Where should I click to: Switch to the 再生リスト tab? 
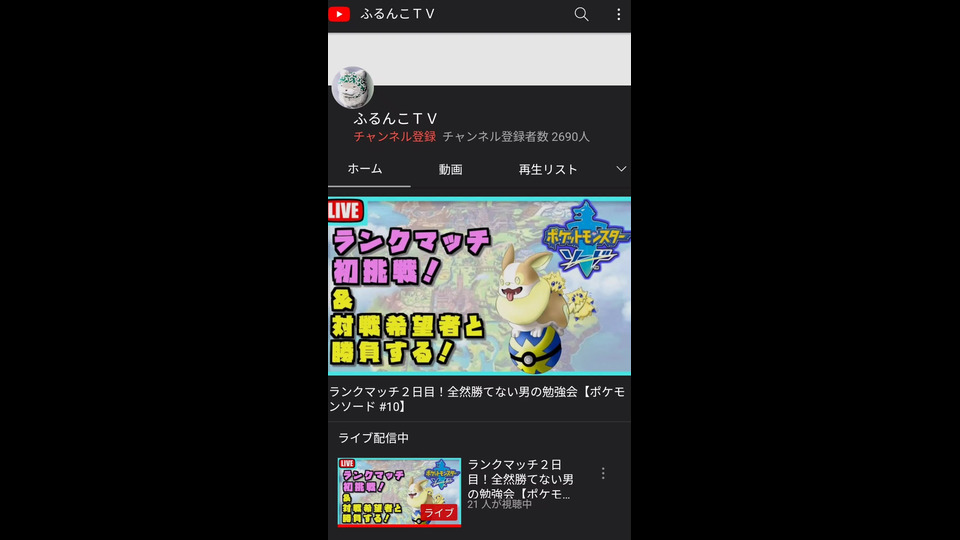tap(547, 169)
